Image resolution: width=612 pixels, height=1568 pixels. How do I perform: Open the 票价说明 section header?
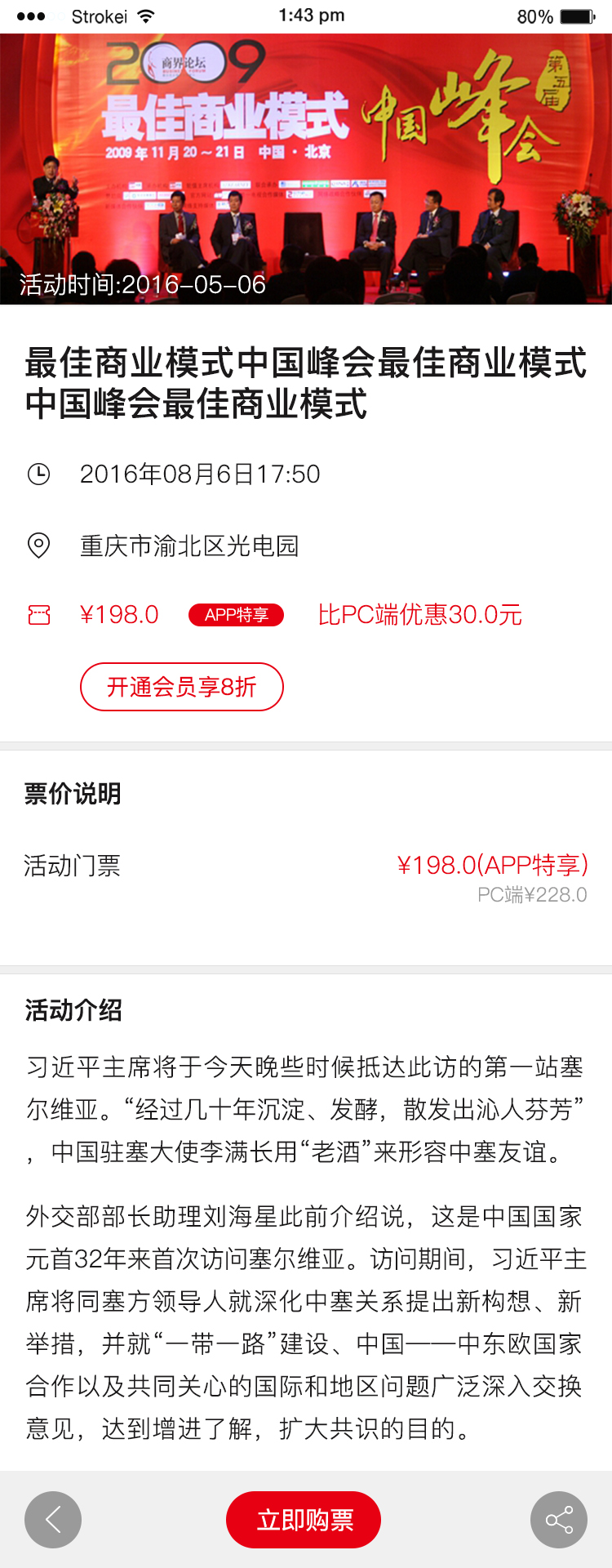coord(72,793)
